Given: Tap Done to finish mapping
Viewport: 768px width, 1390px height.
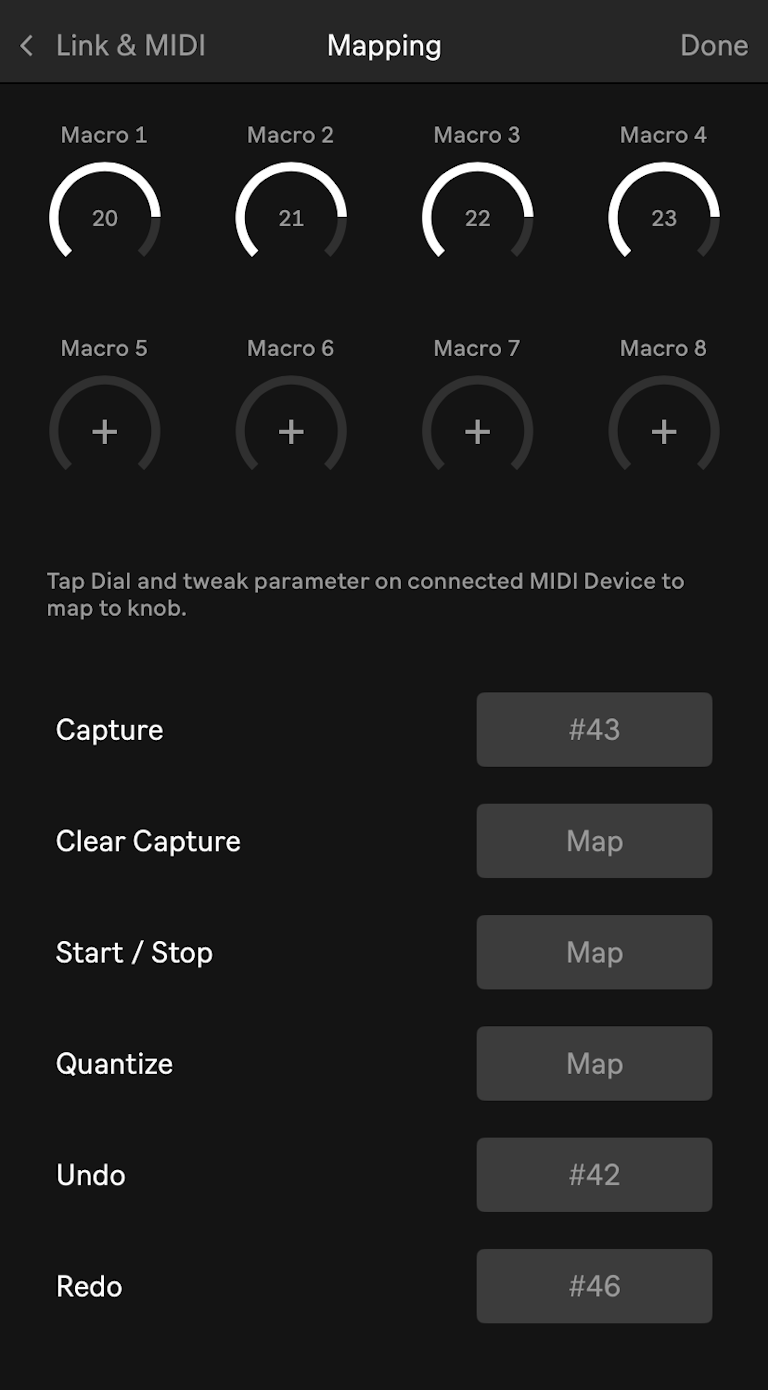Looking at the screenshot, I should click(713, 46).
